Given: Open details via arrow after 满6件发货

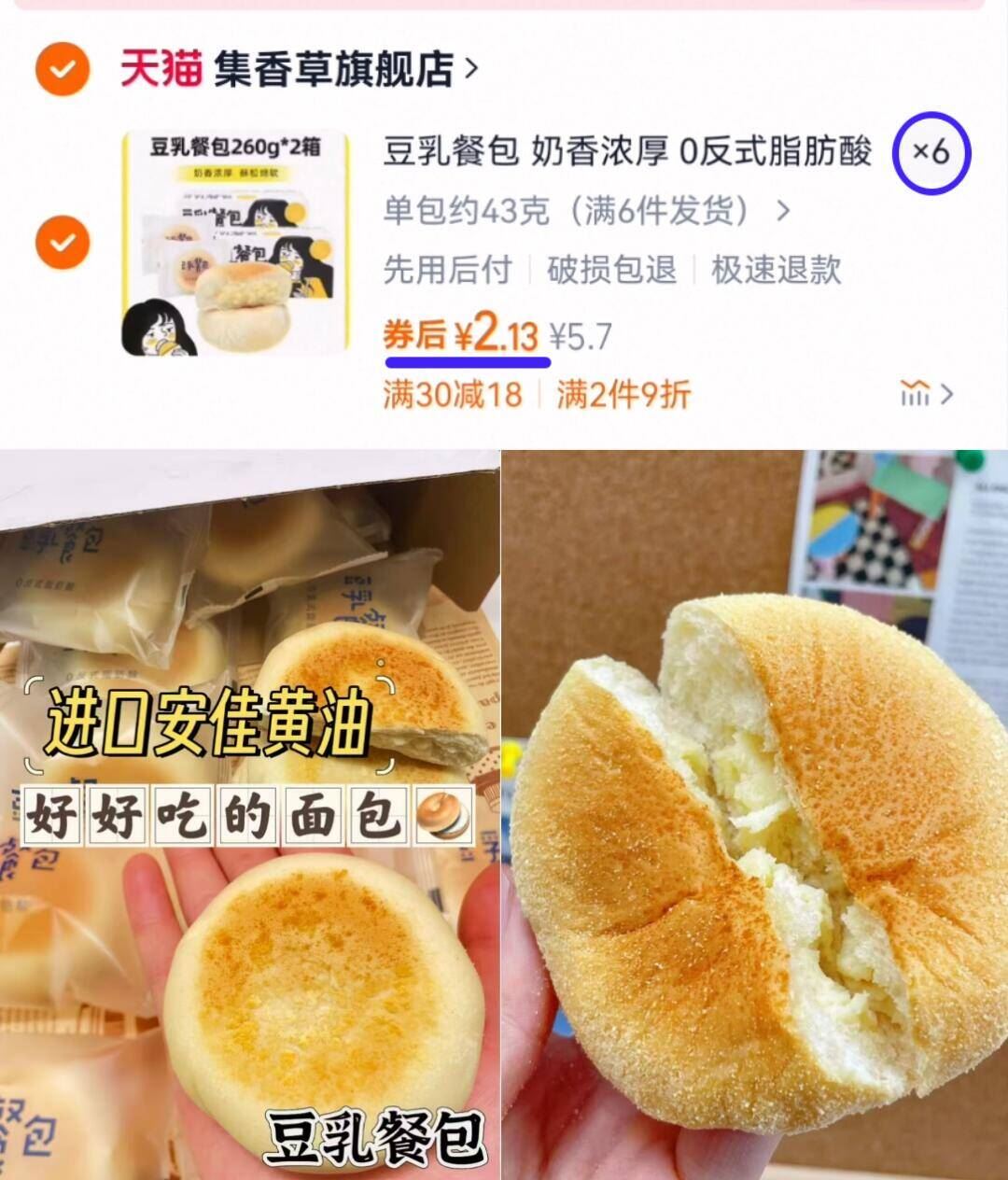Looking at the screenshot, I should pos(787,211).
